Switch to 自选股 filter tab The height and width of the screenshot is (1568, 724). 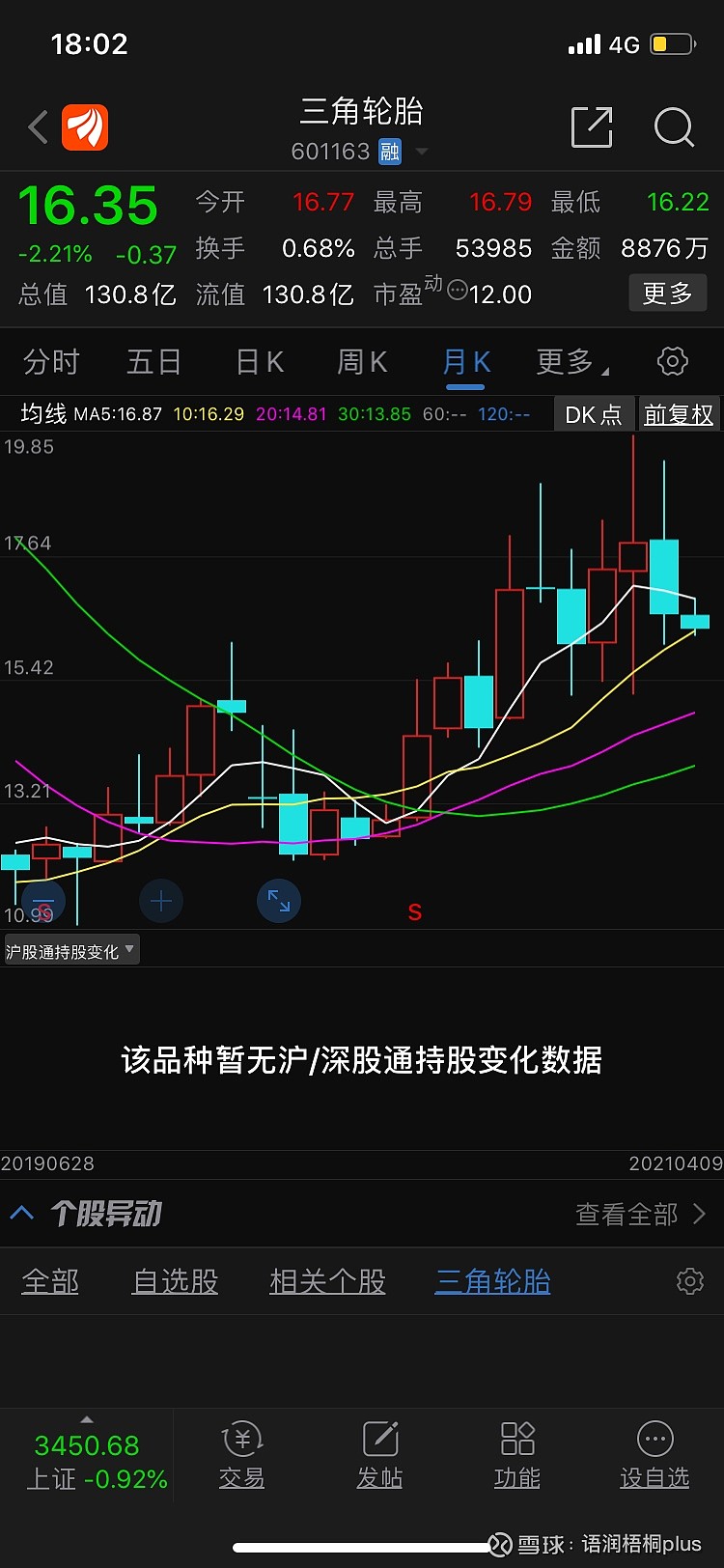tap(175, 1281)
